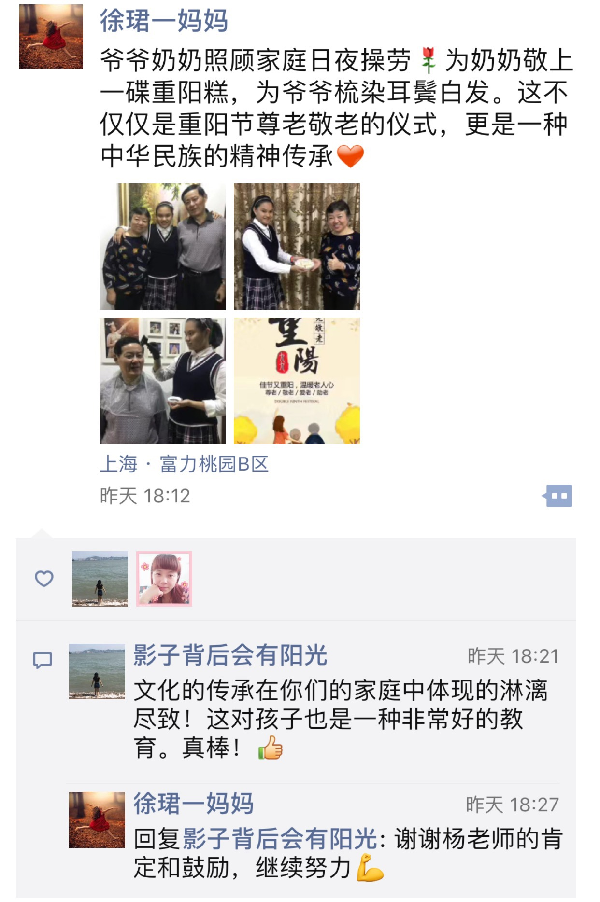This screenshot has width=600, height=902.
Task: Open the pink-framed avatar in the likes row
Action: coord(164,579)
